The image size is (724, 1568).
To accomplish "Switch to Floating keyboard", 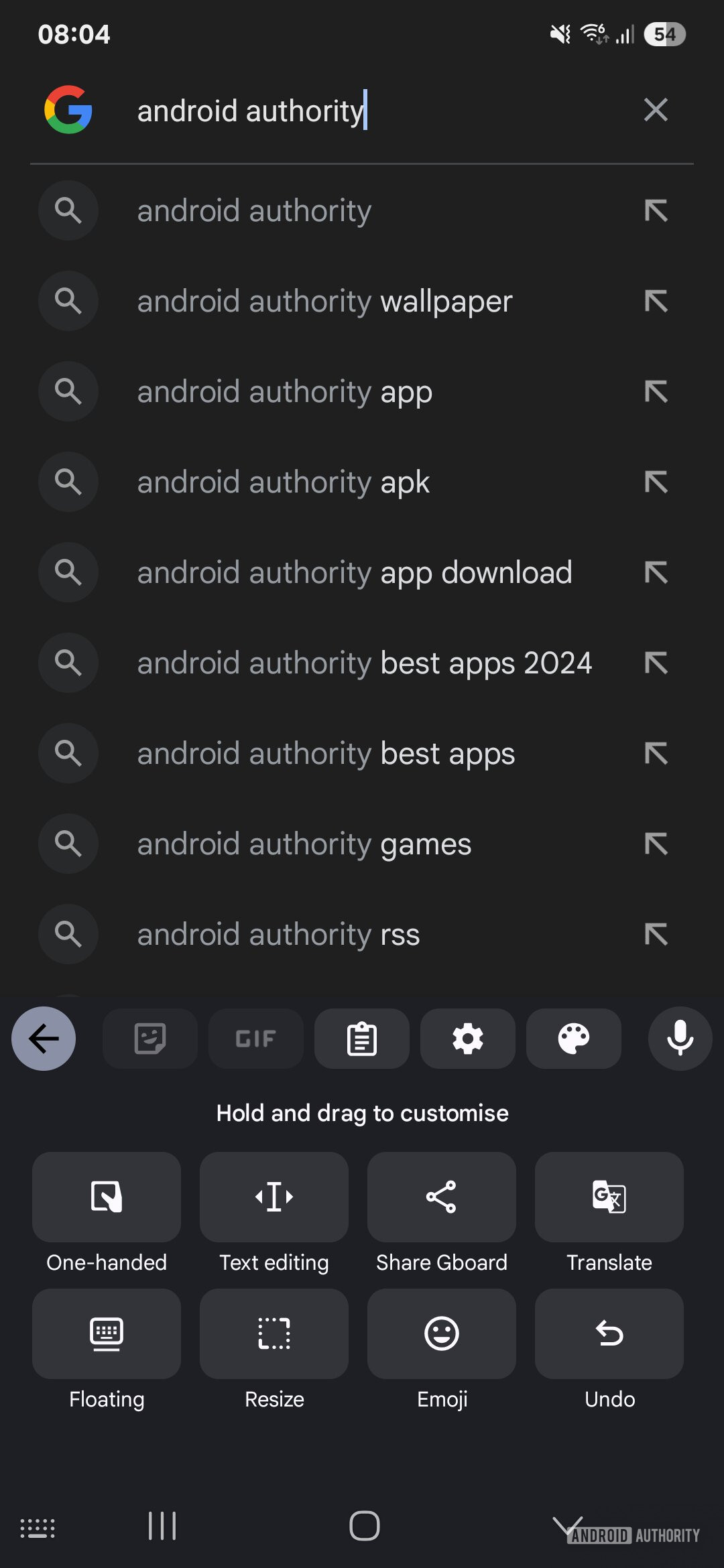I will (107, 1334).
